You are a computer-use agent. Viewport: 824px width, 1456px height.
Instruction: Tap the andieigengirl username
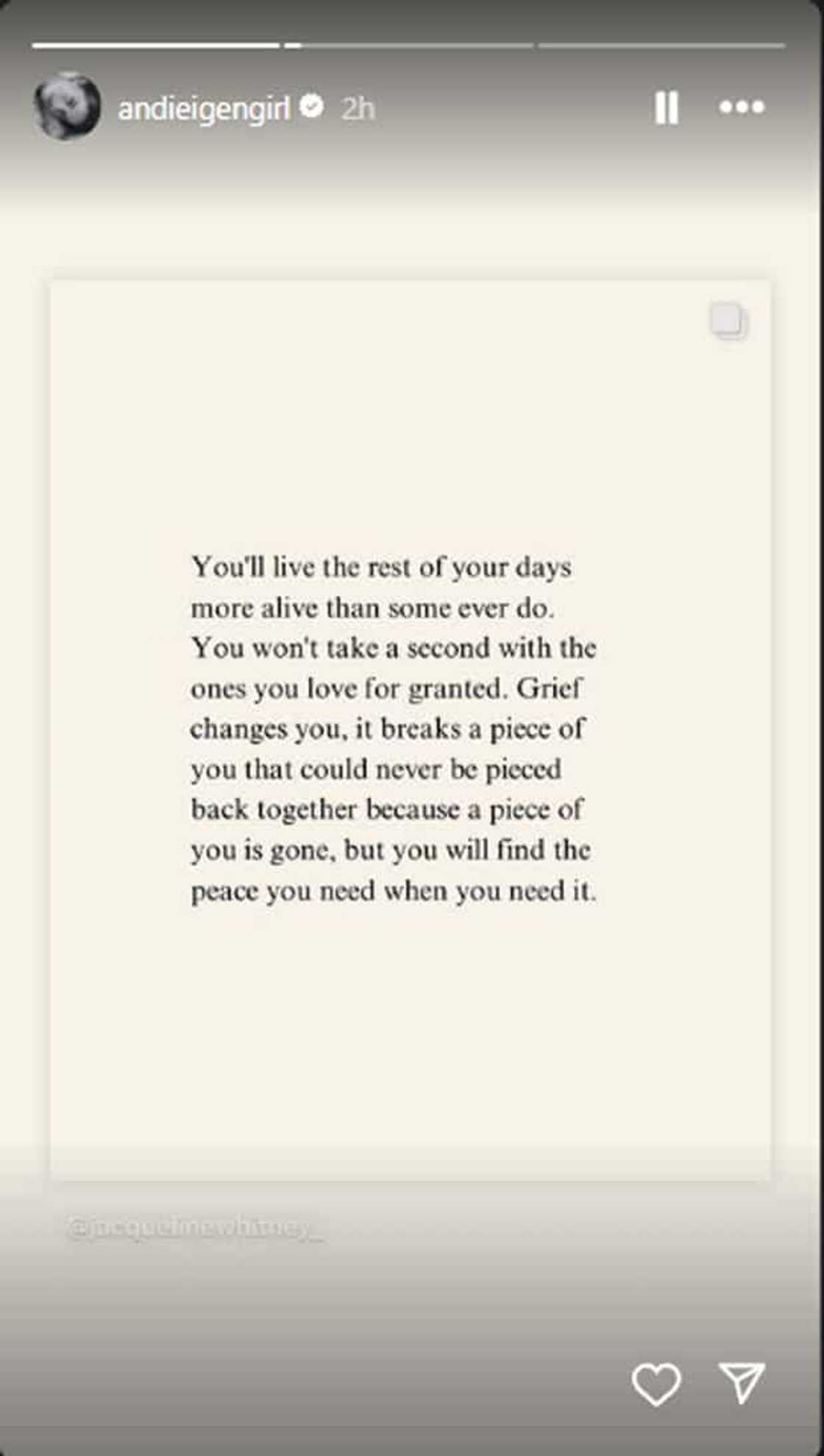pyautogui.click(x=204, y=109)
